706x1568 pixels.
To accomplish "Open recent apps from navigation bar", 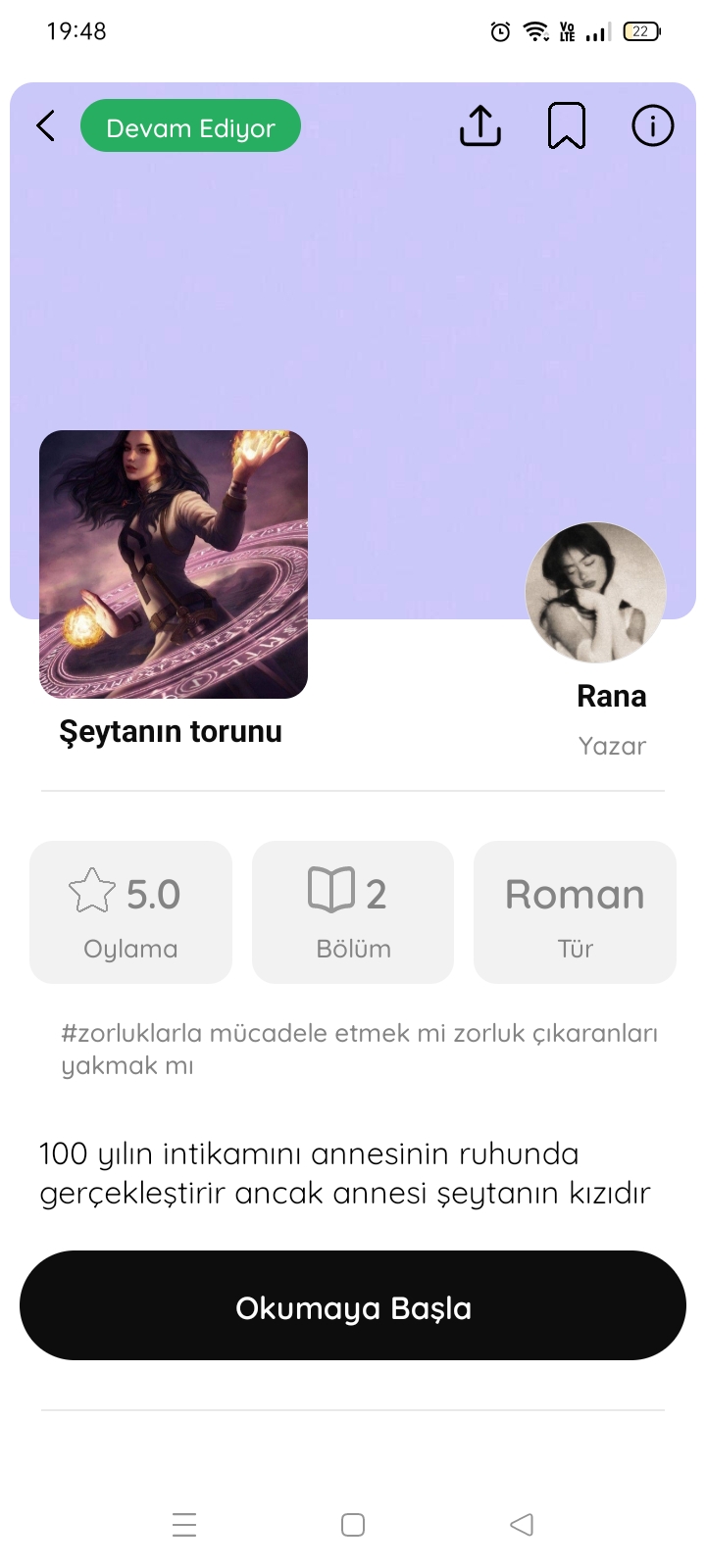I will (184, 1525).
